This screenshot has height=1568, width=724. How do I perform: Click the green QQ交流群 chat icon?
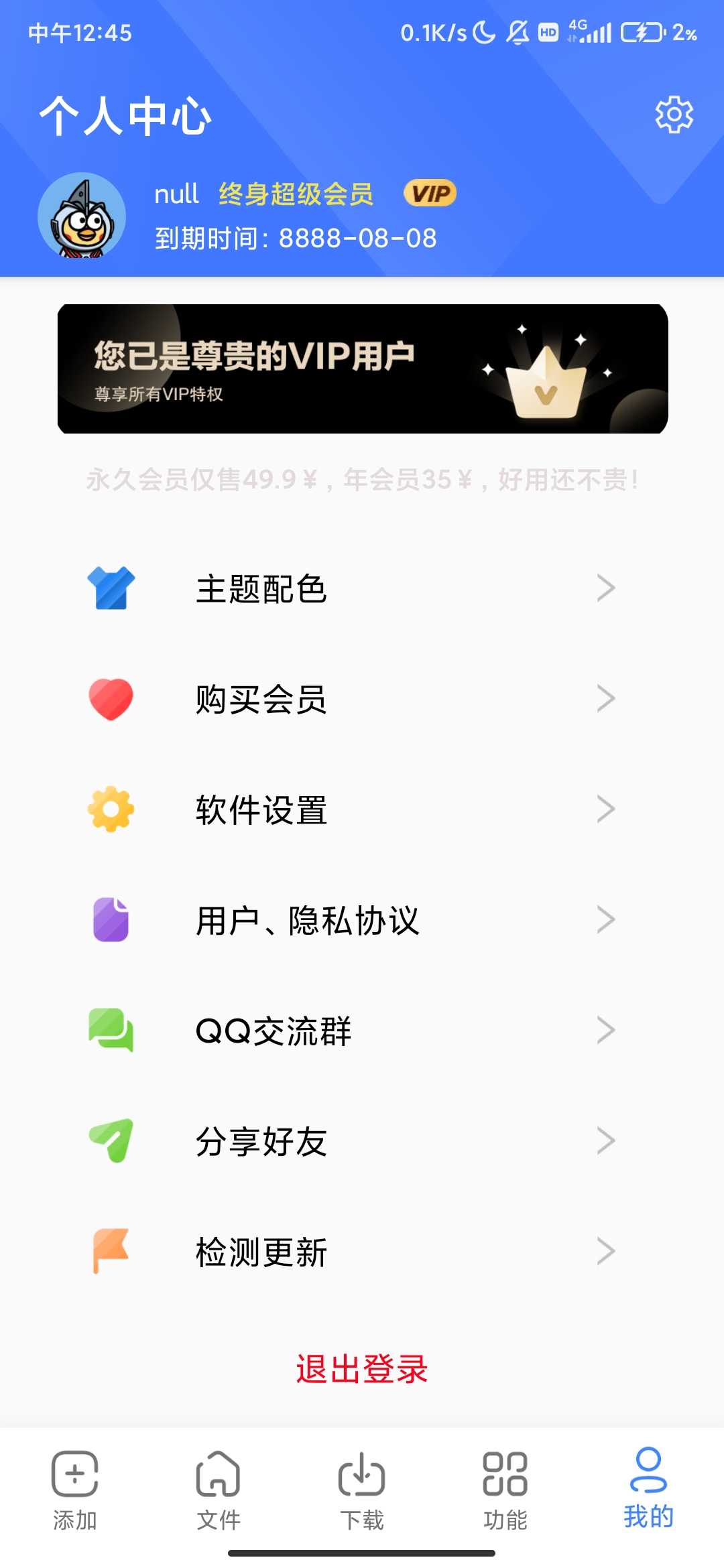point(111,1031)
